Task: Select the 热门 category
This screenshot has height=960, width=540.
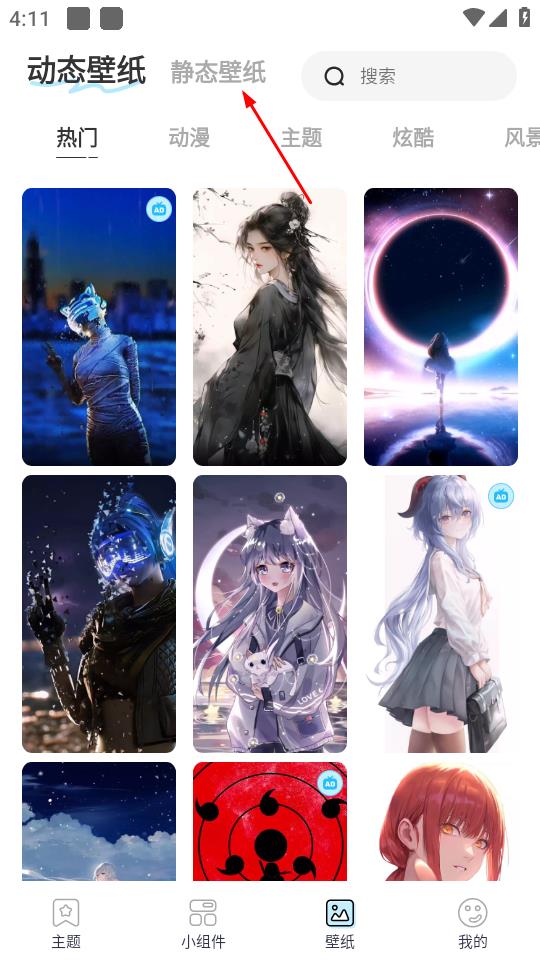Action: pos(77,138)
